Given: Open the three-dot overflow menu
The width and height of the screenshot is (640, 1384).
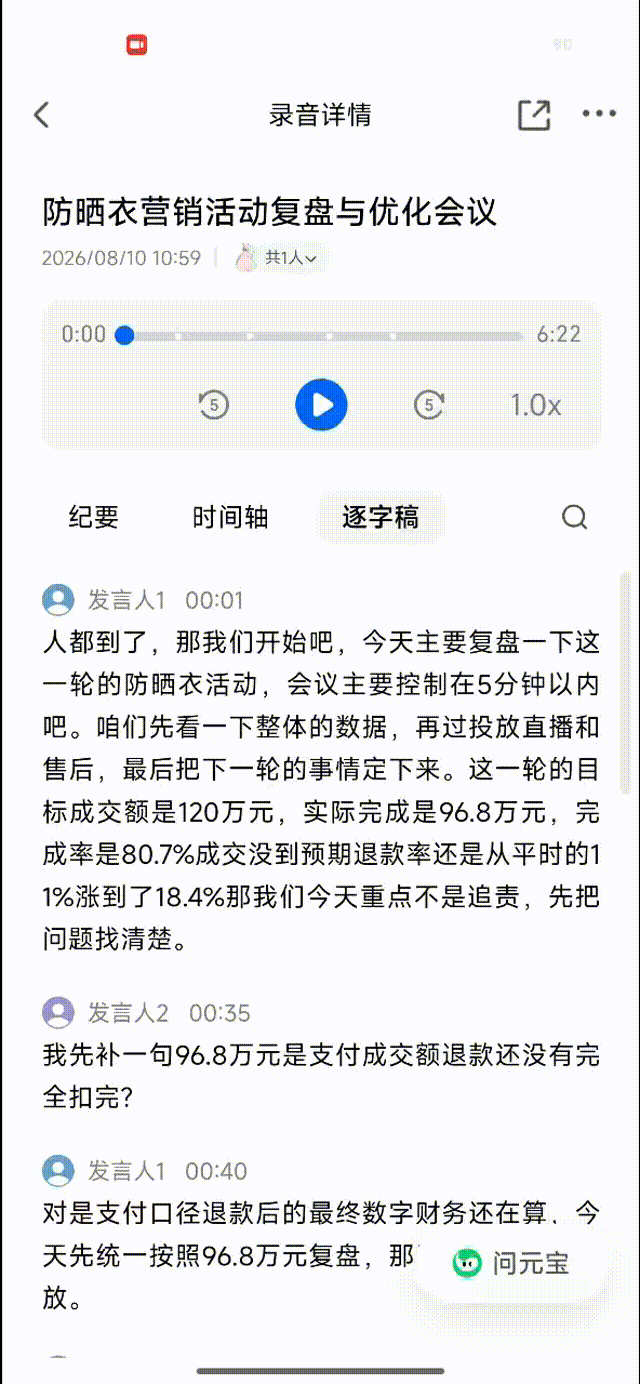Looking at the screenshot, I should (x=599, y=114).
